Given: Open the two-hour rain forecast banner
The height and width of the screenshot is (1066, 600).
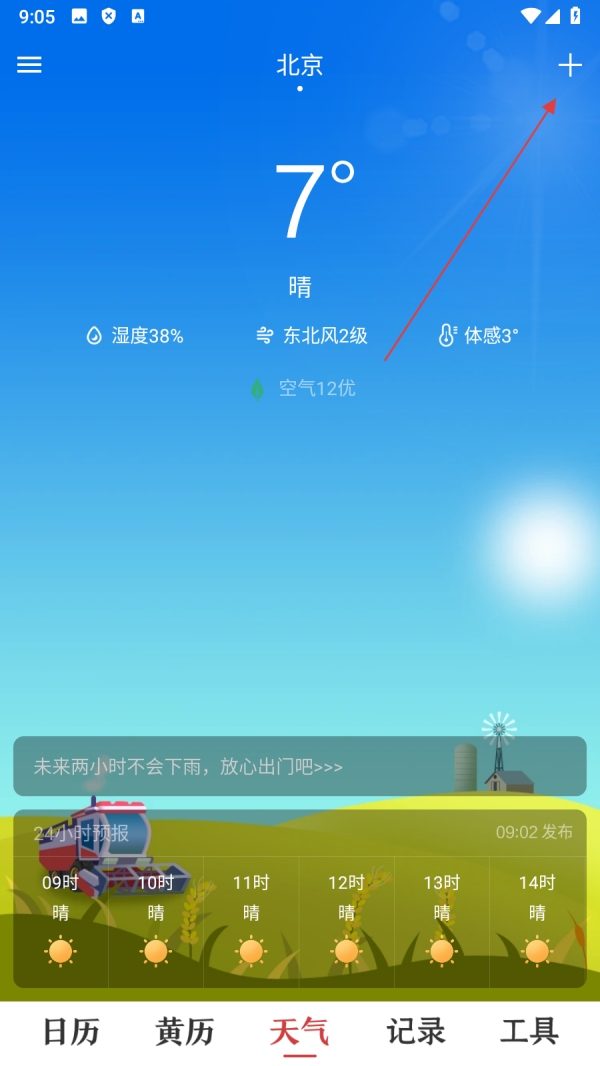Looking at the screenshot, I should (300, 767).
